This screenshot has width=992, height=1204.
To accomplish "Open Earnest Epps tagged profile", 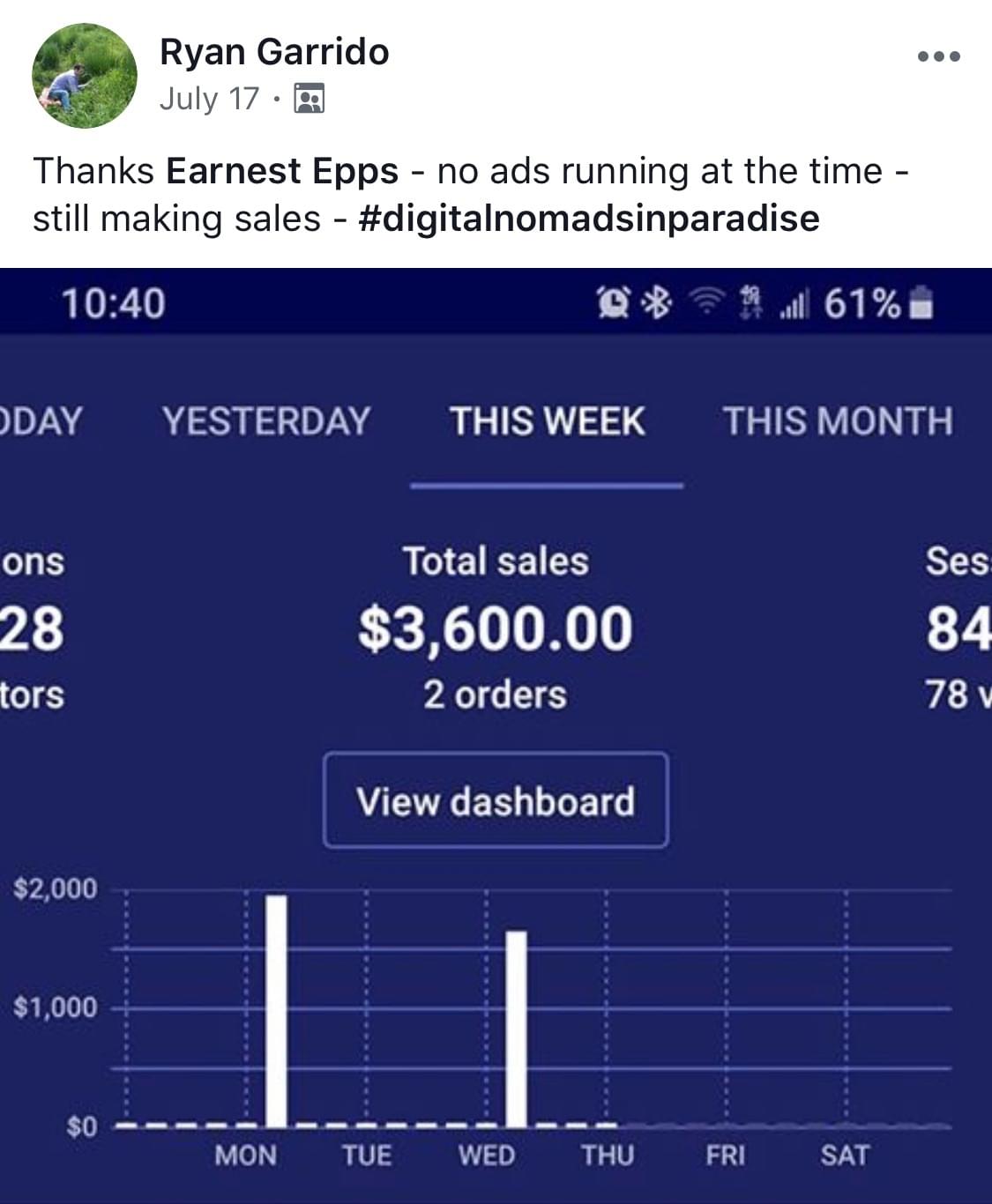I will point(282,171).
